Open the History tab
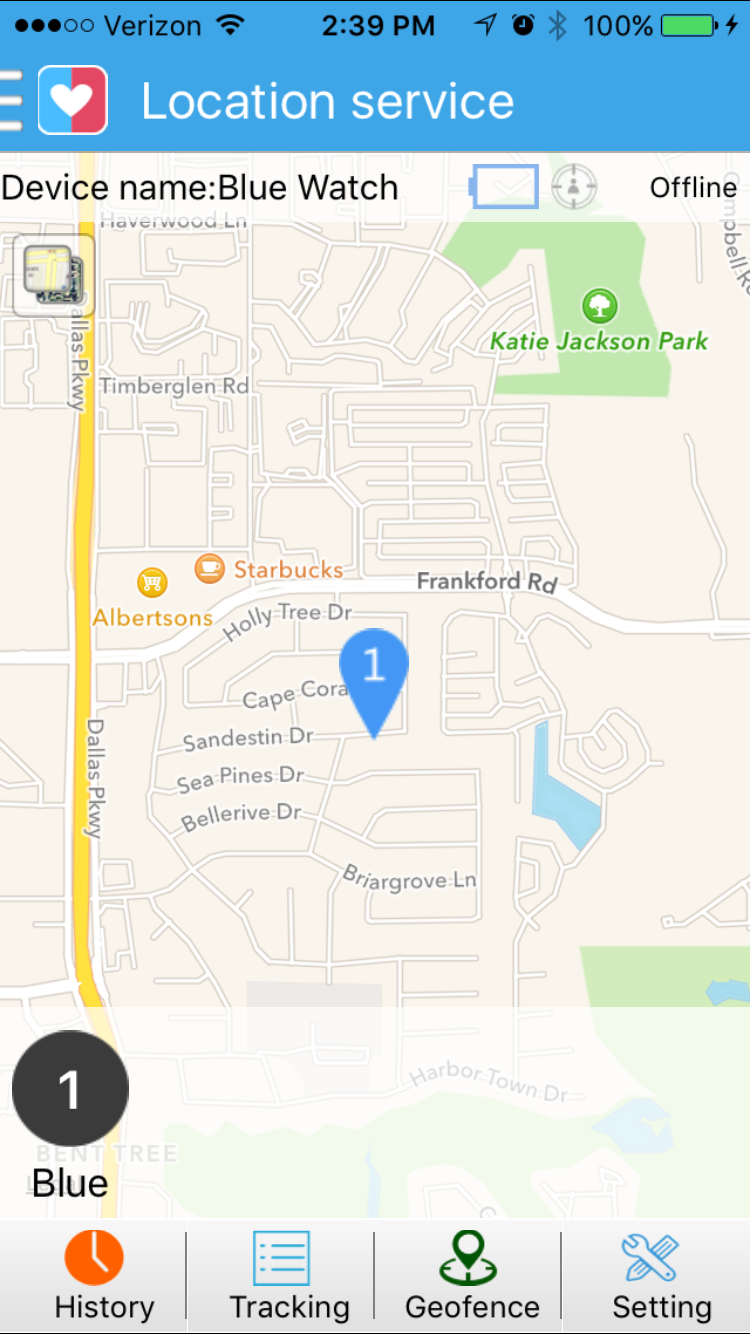Image resolution: width=750 pixels, height=1334 pixels. click(97, 1275)
